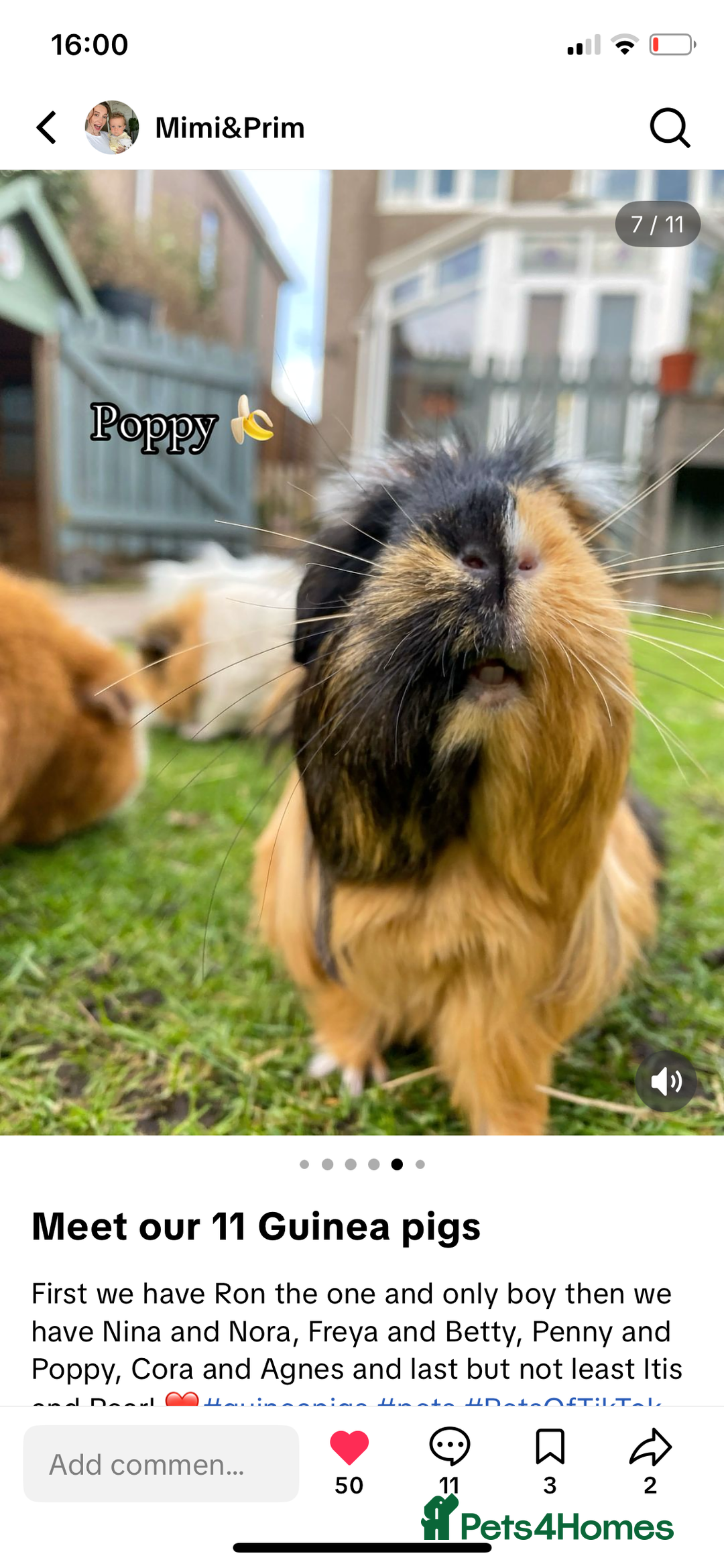The height and width of the screenshot is (1568, 724).
Task: Go back using the back arrow
Action: (46, 127)
